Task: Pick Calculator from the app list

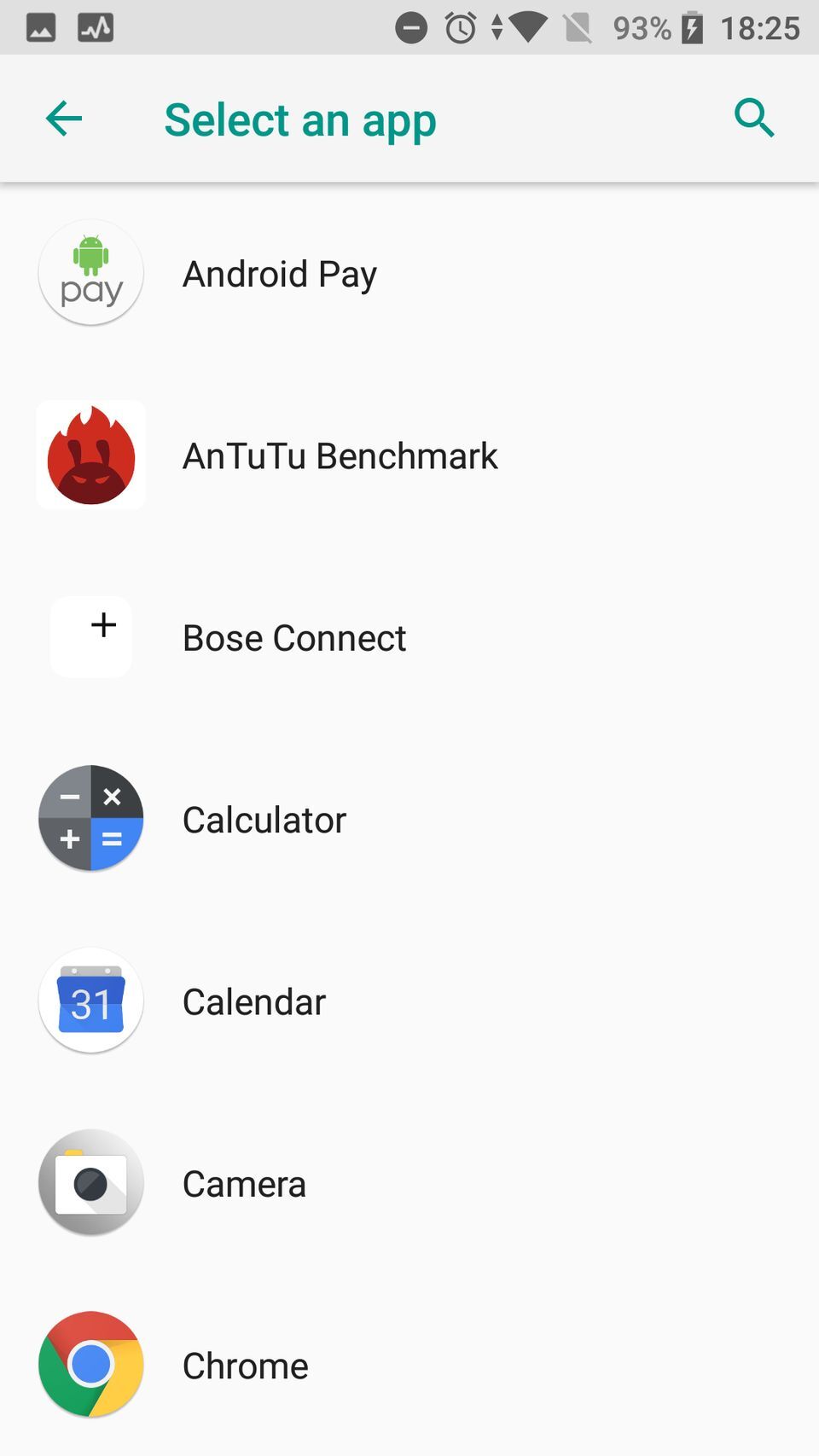Action: [x=264, y=819]
